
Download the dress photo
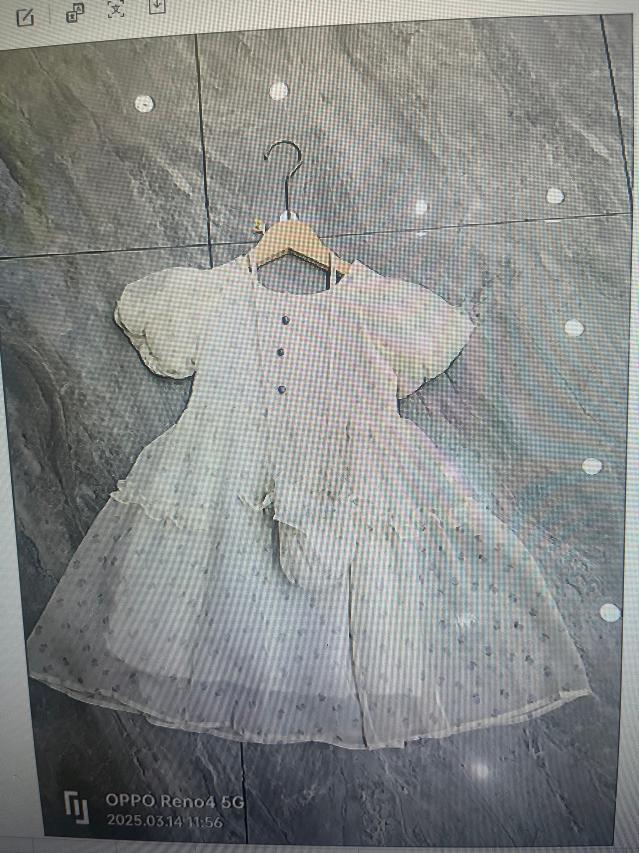click(x=157, y=6)
